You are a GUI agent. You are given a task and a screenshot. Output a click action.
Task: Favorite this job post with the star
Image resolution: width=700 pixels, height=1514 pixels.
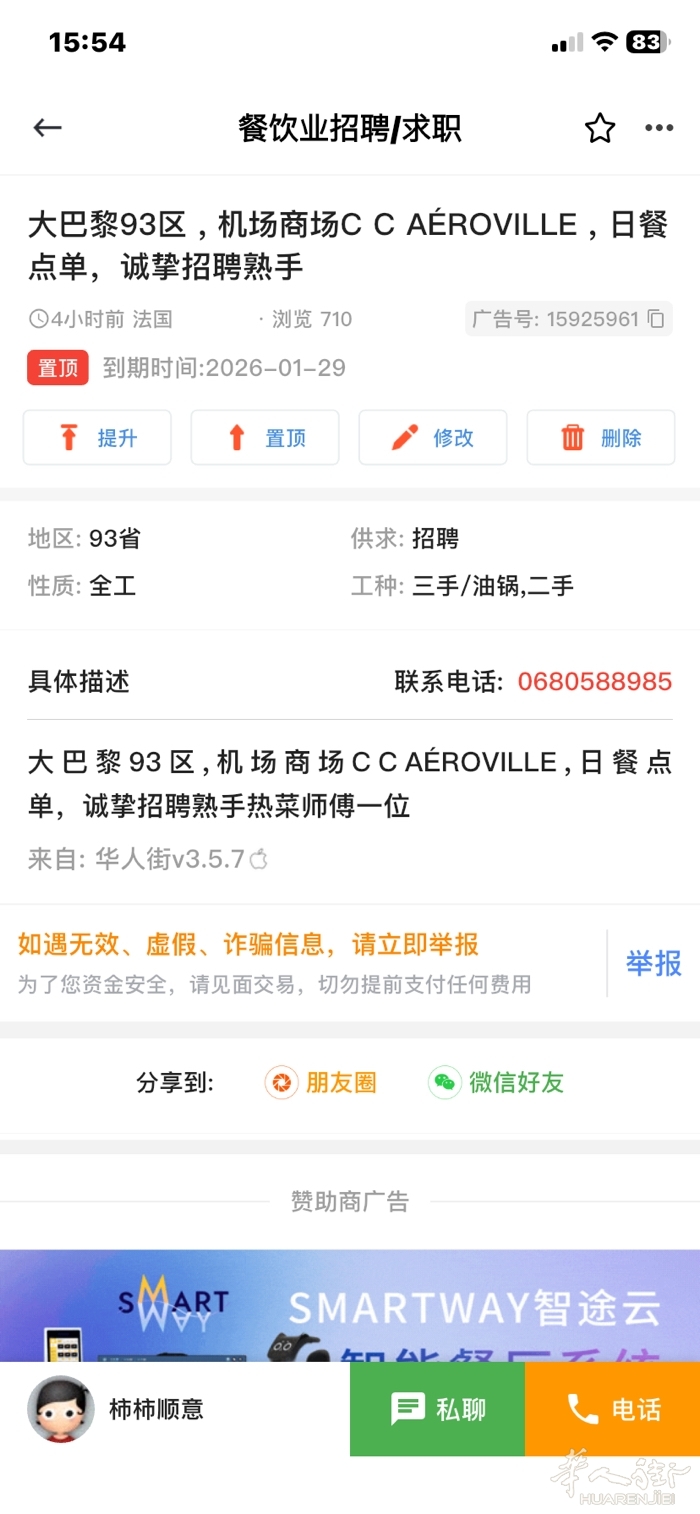(599, 128)
